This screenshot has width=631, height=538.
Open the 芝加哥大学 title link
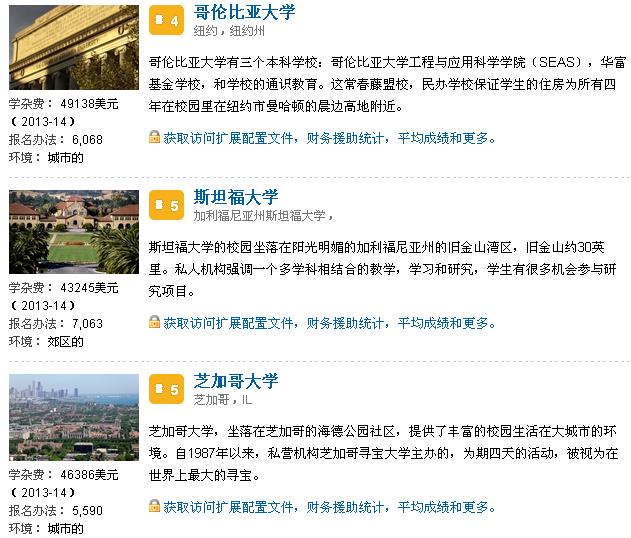click(235, 381)
